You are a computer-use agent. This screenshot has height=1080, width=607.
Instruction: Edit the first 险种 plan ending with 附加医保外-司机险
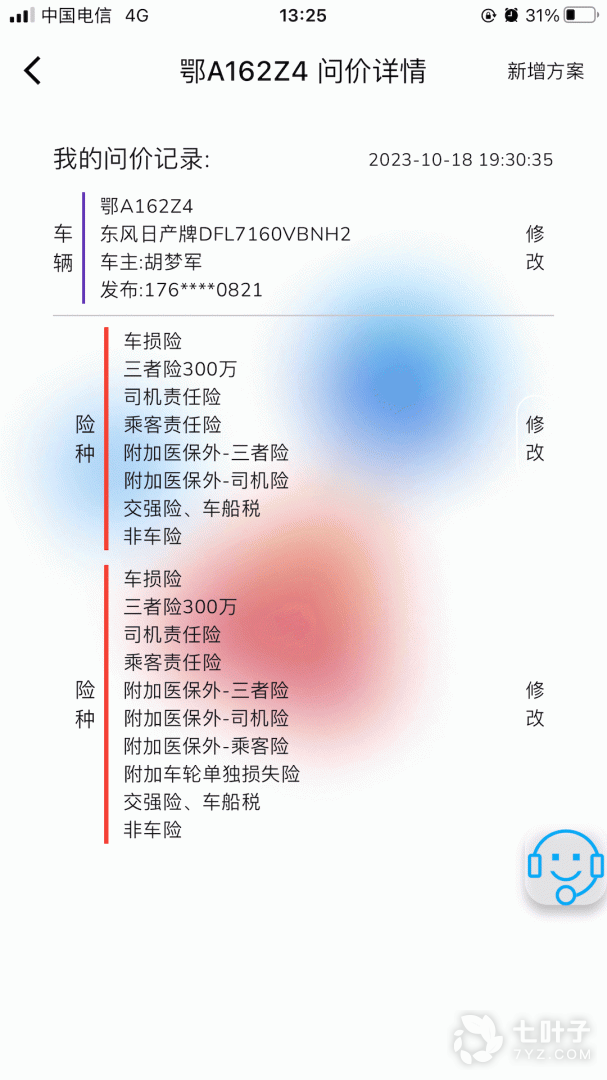point(535,438)
